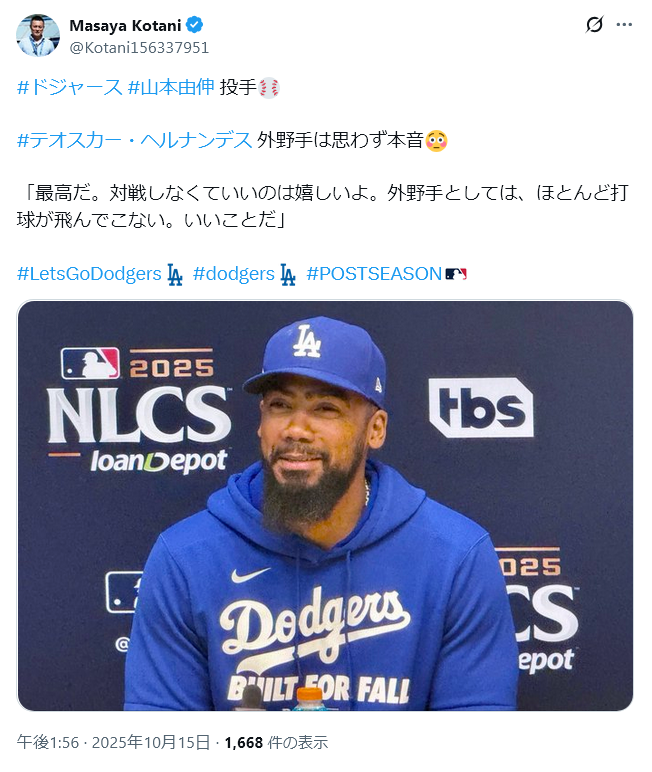Open the #POSTSEASON hashtag

pyautogui.click(x=374, y=273)
